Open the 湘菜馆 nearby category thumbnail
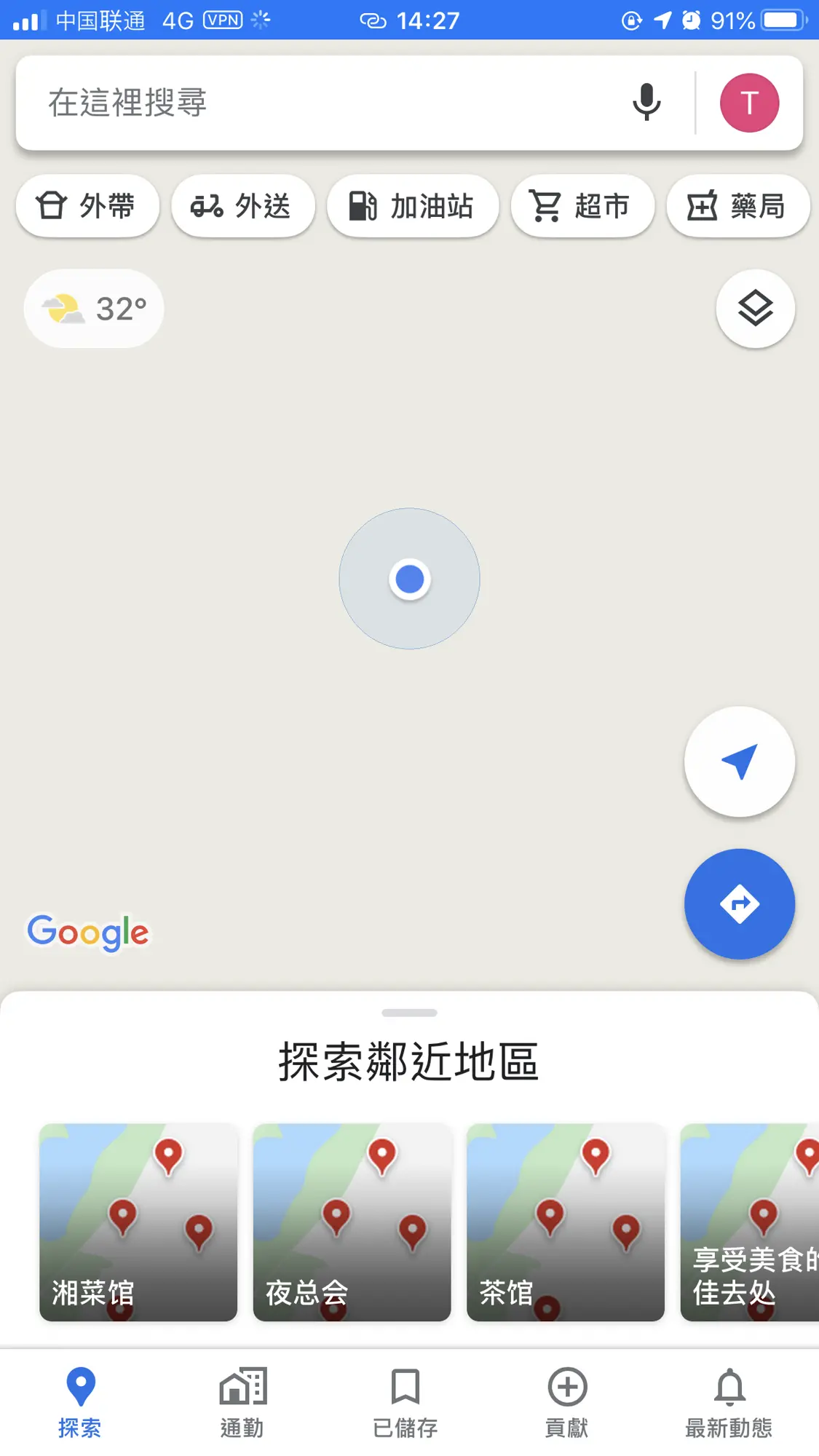 [x=138, y=1223]
